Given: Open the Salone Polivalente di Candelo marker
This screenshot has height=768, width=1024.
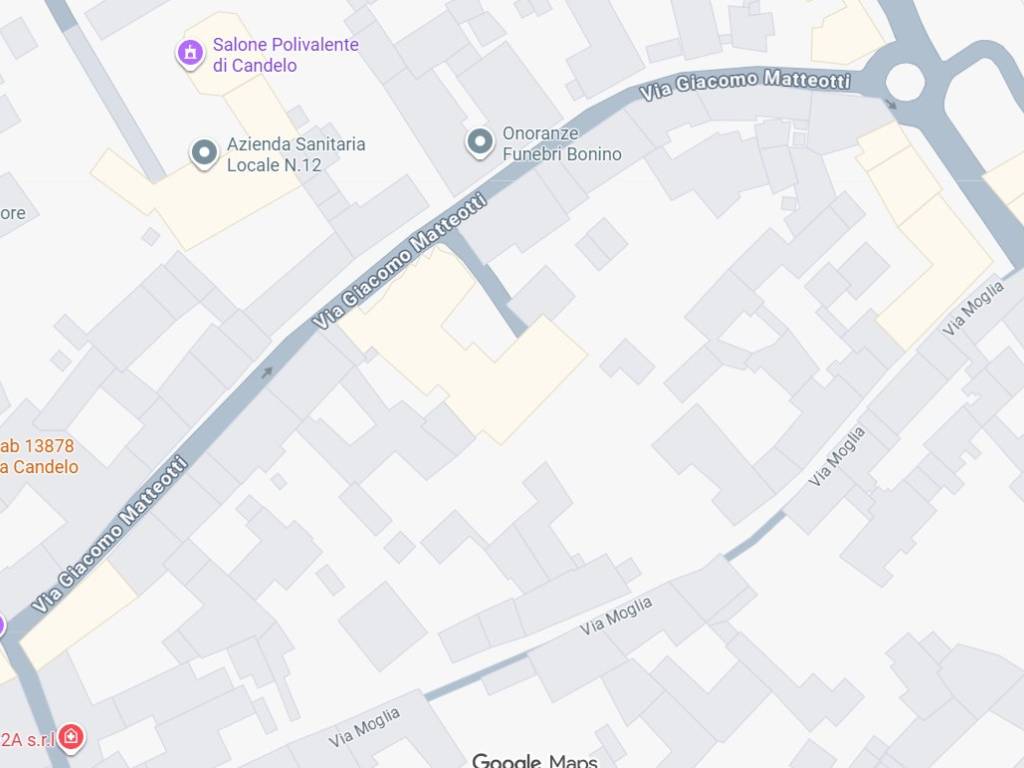Looking at the screenshot, I should coord(190,52).
